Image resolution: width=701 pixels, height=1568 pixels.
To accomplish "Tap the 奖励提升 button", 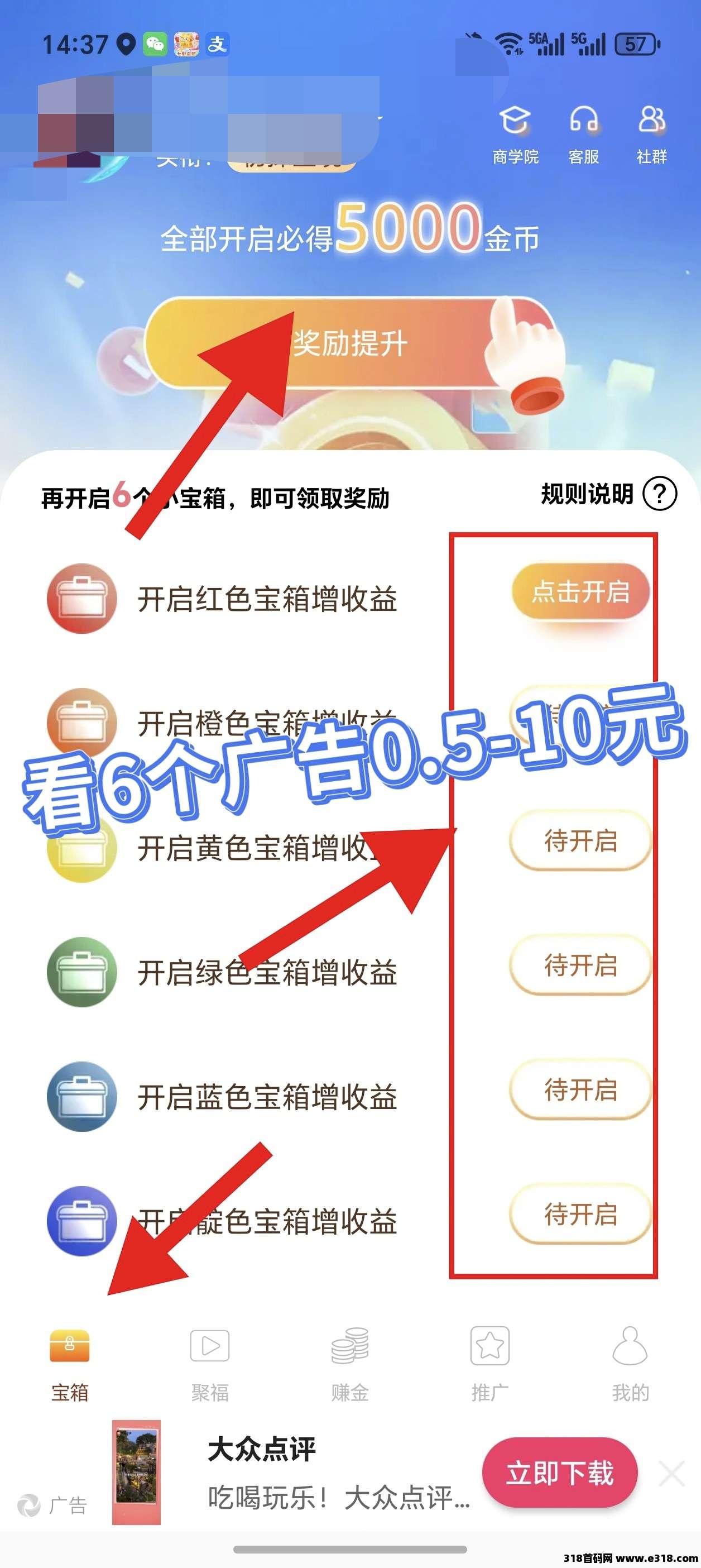I will coord(350,344).
